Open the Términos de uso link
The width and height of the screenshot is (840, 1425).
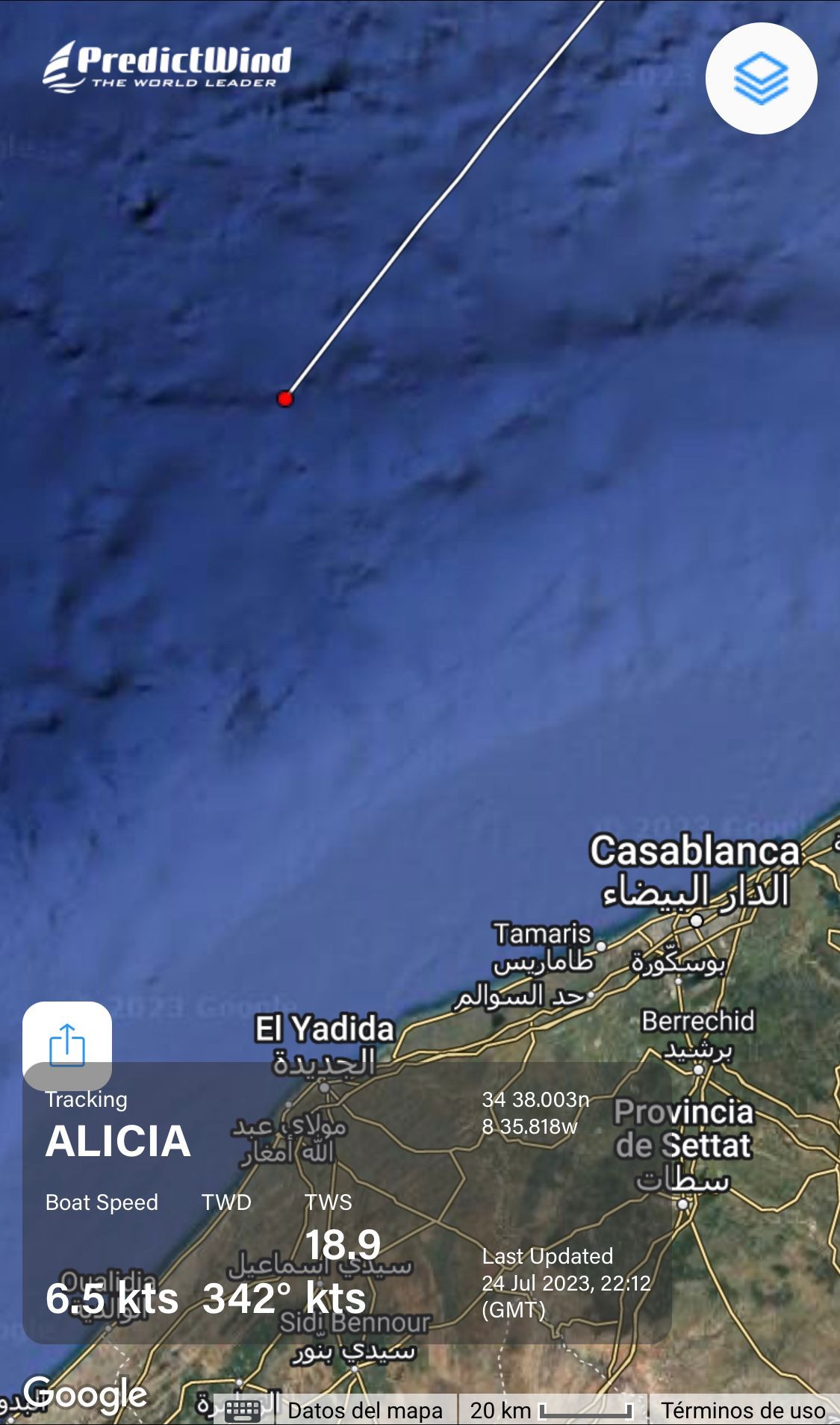click(743, 1410)
